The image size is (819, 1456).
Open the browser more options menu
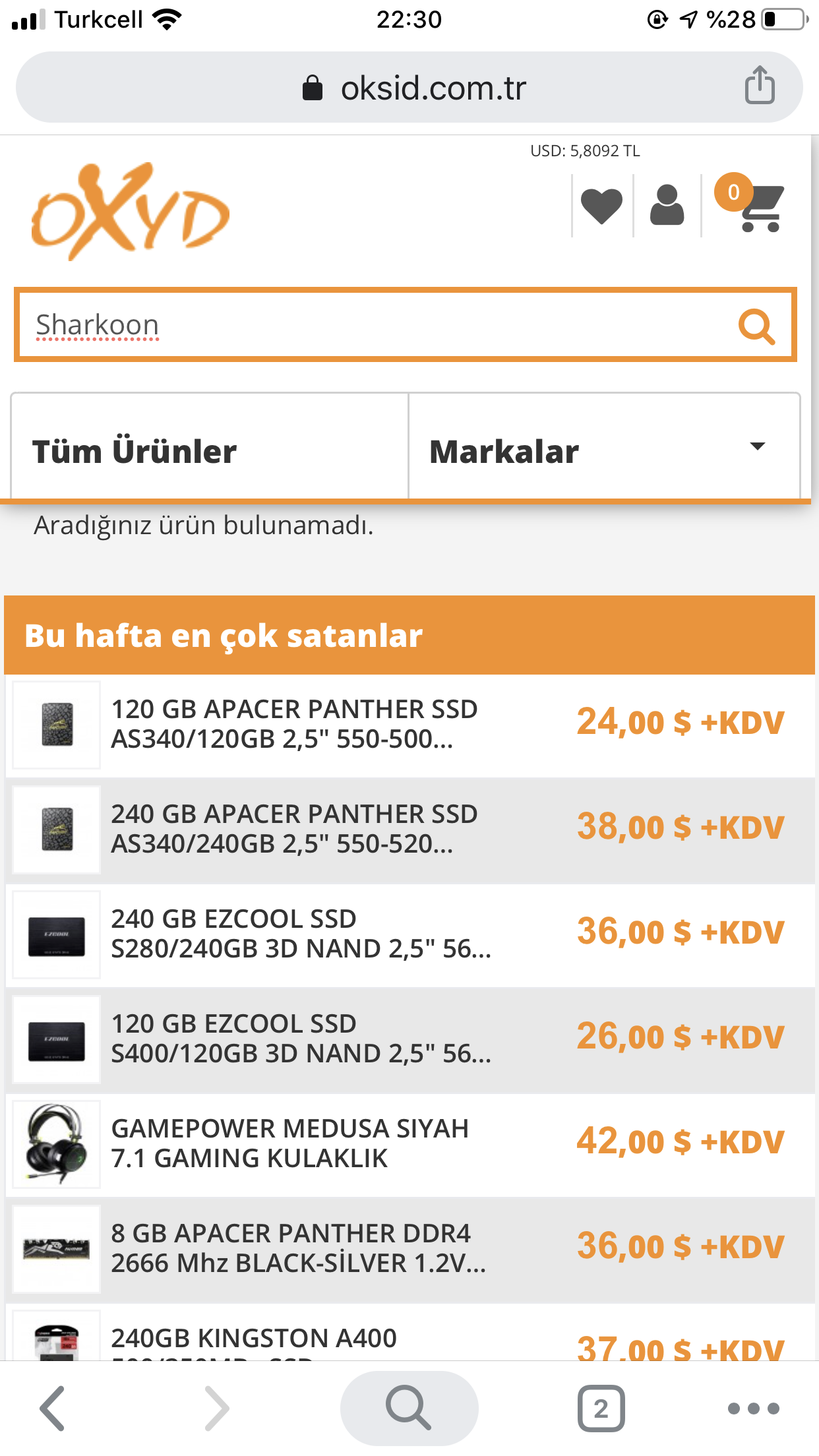click(x=754, y=1409)
